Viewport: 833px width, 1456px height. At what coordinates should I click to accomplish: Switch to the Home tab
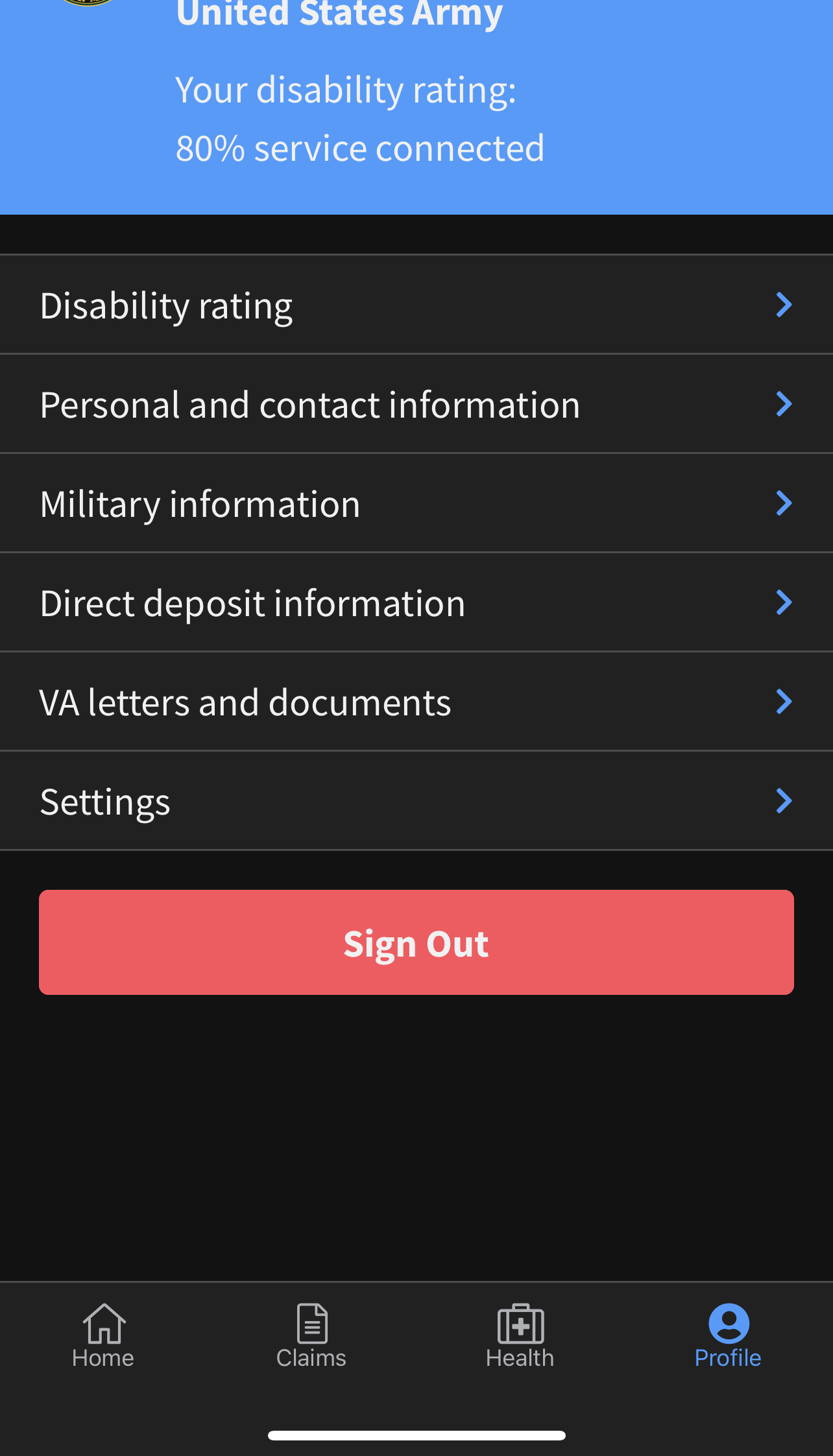[x=104, y=1336]
